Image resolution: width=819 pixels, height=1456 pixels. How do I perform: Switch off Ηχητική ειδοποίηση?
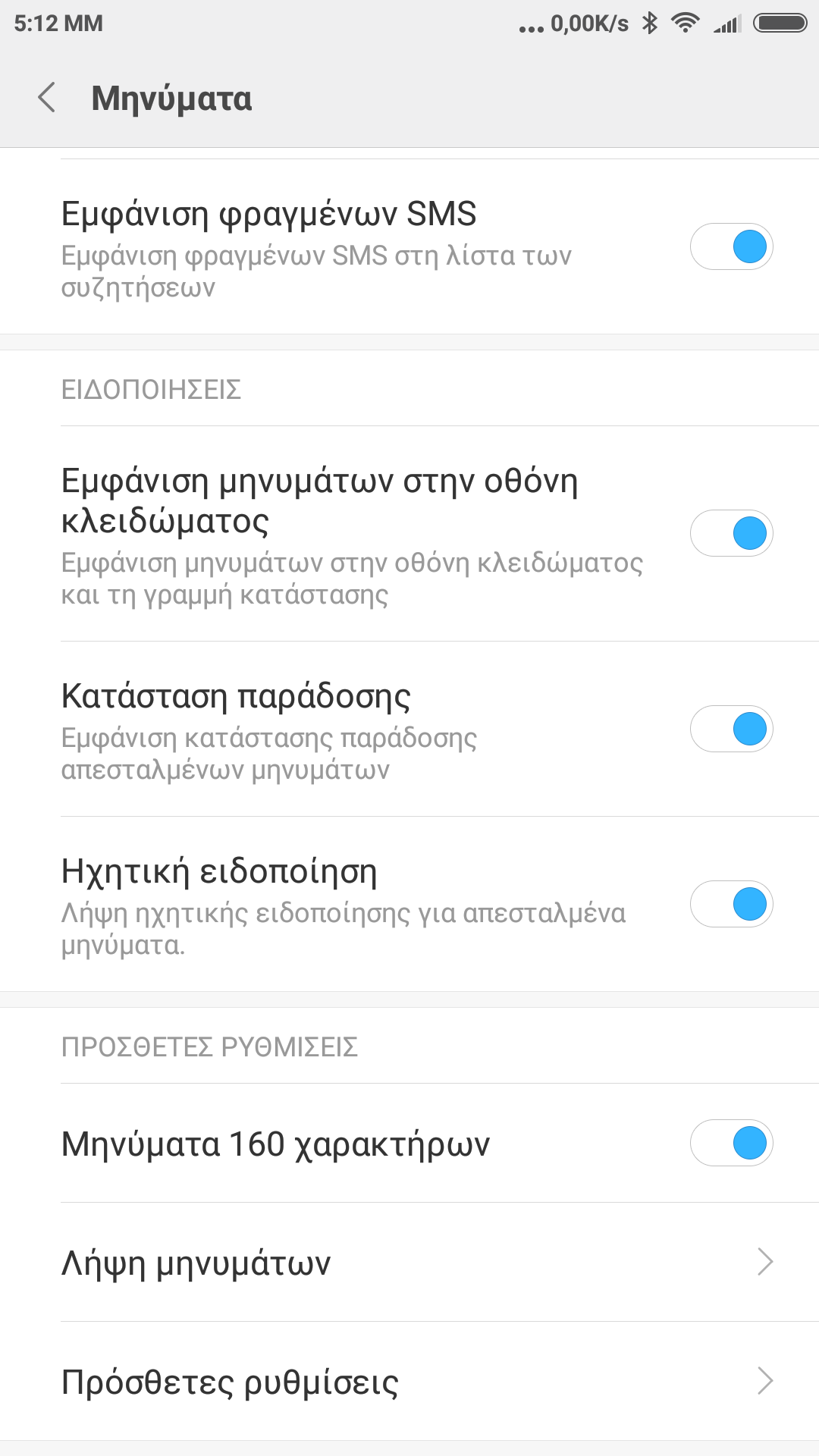(731, 904)
